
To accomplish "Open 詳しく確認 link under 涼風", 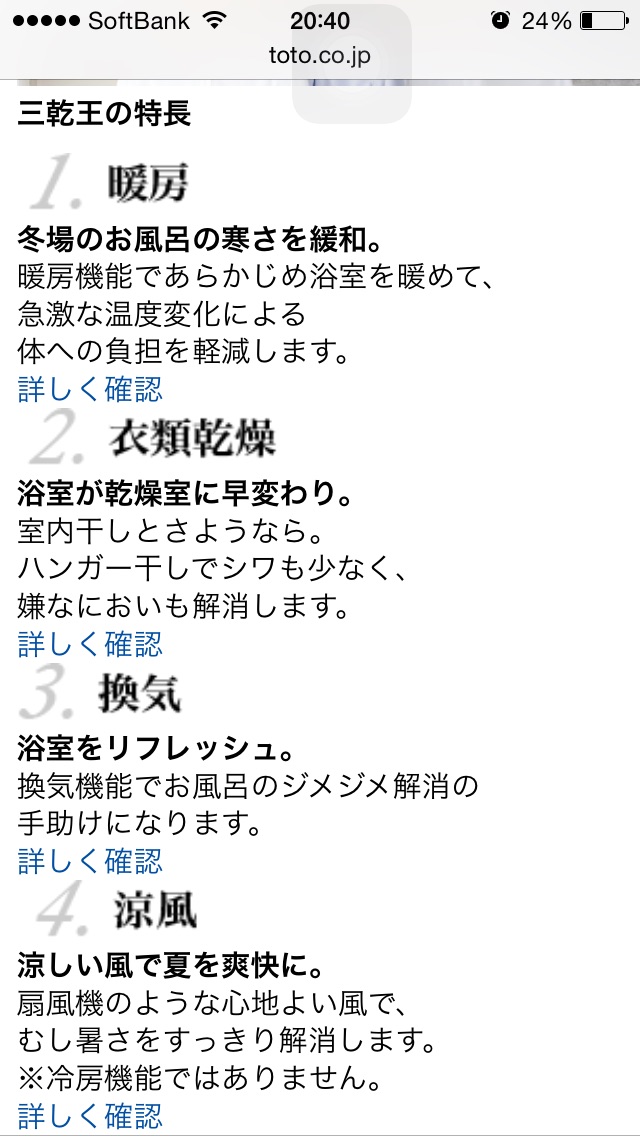I will pyautogui.click(x=90, y=1115).
